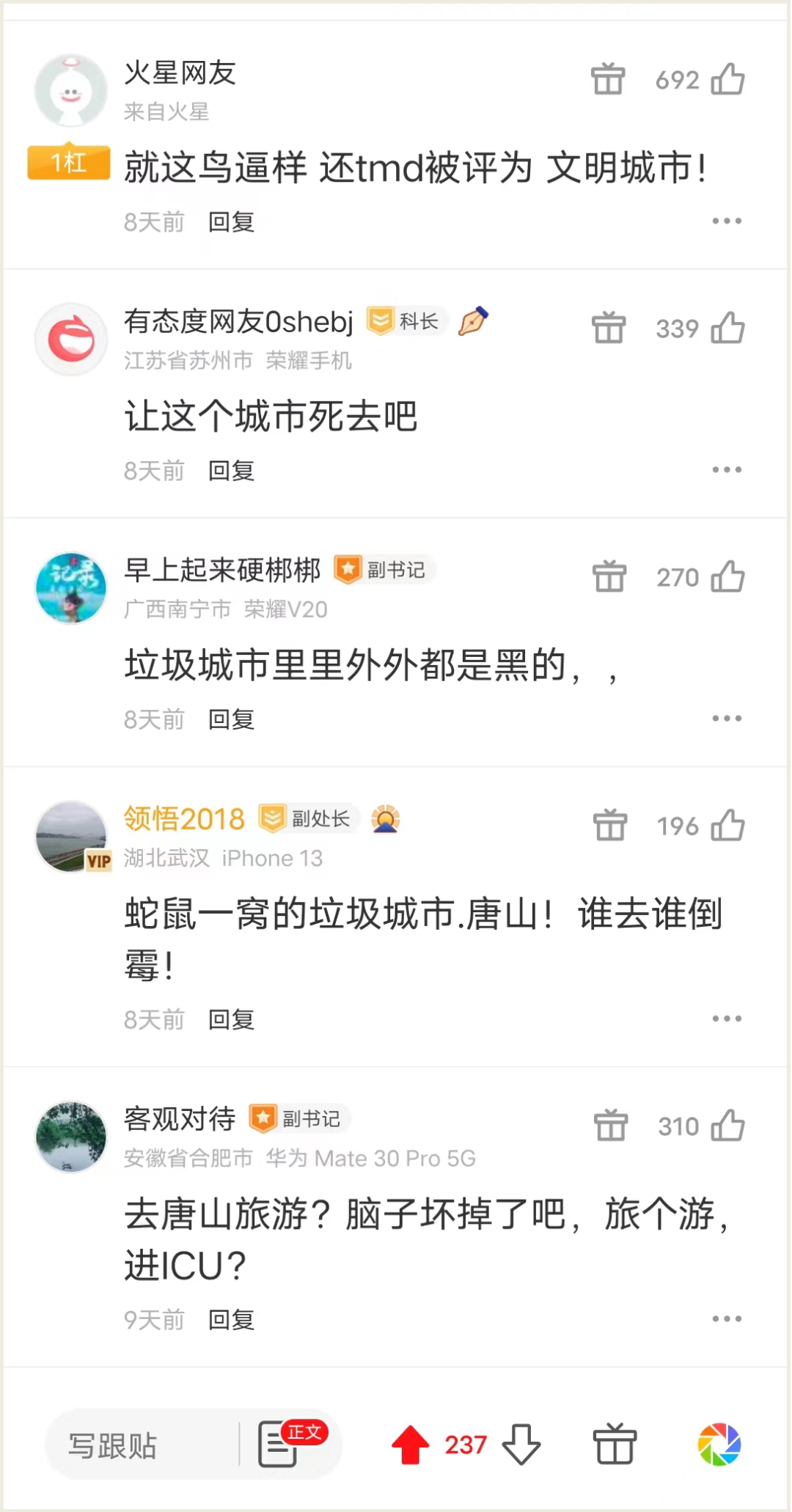
Task: Send a gift to 火星网友's comment
Action: pos(608,79)
